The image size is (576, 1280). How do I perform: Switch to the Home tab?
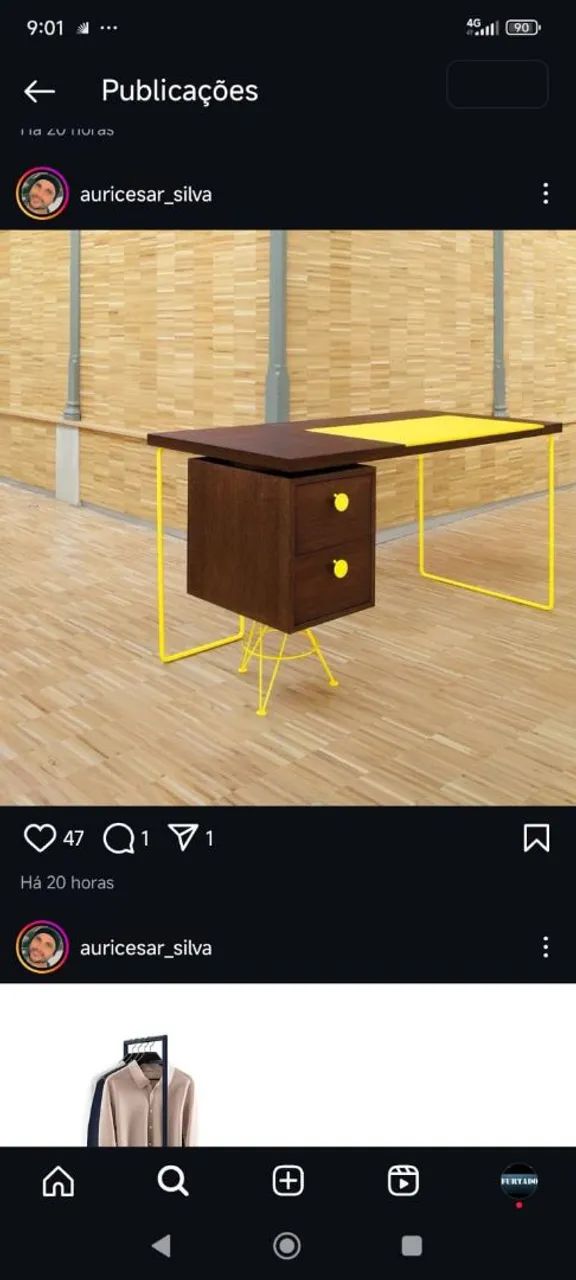pos(58,1181)
